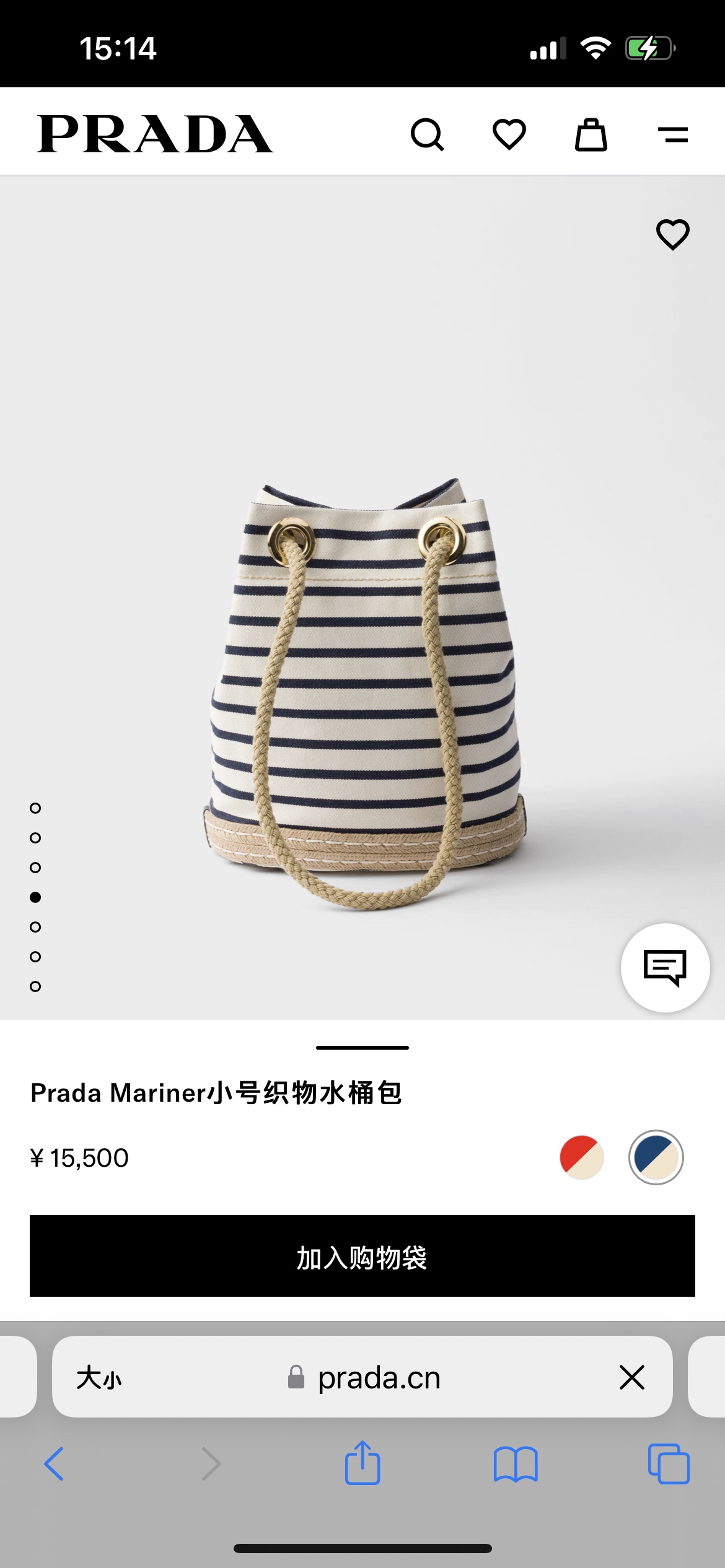The height and width of the screenshot is (1568, 725).
Task: Open the two-line hamburger menu
Action: pos(672,134)
